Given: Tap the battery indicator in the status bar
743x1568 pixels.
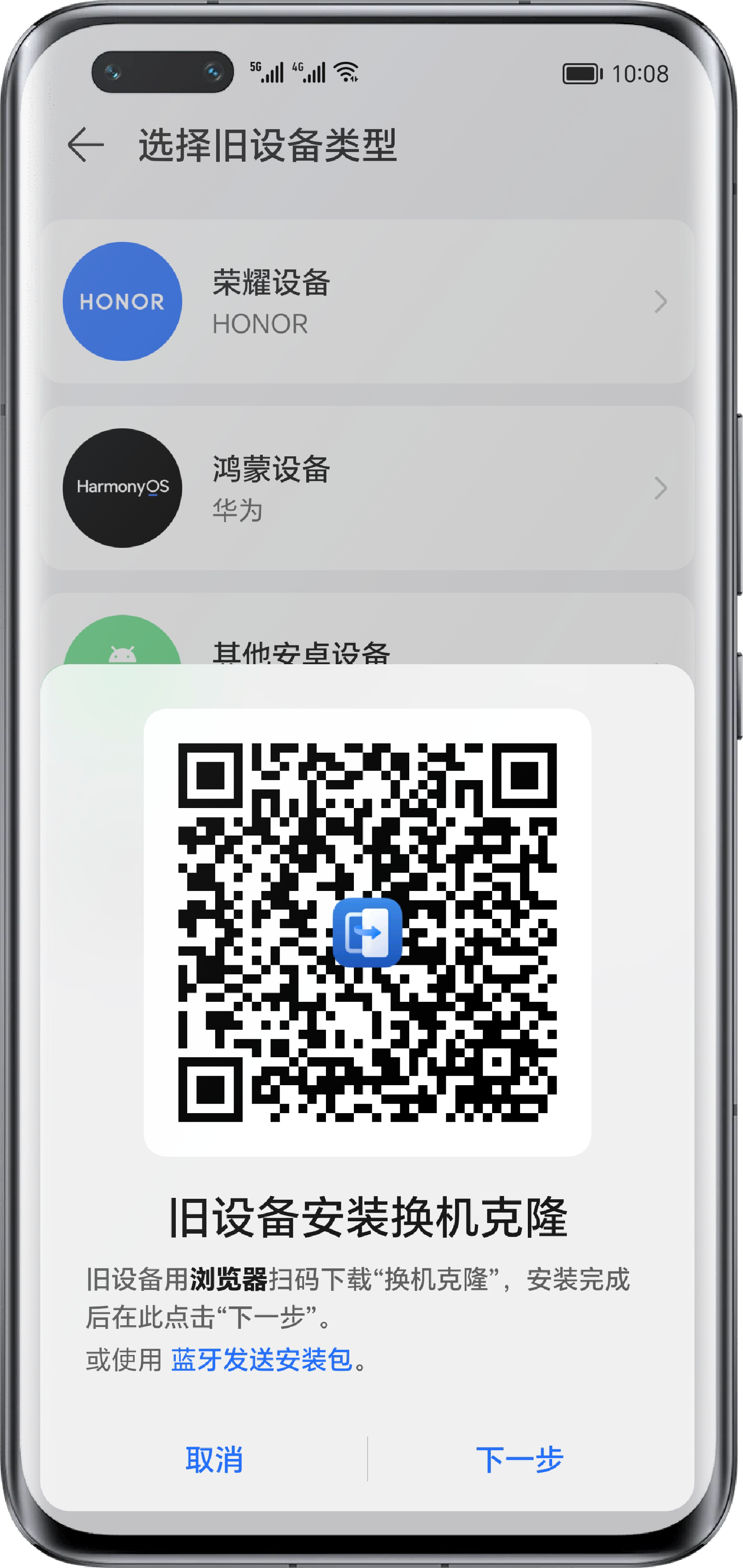Looking at the screenshot, I should coord(583,72).
